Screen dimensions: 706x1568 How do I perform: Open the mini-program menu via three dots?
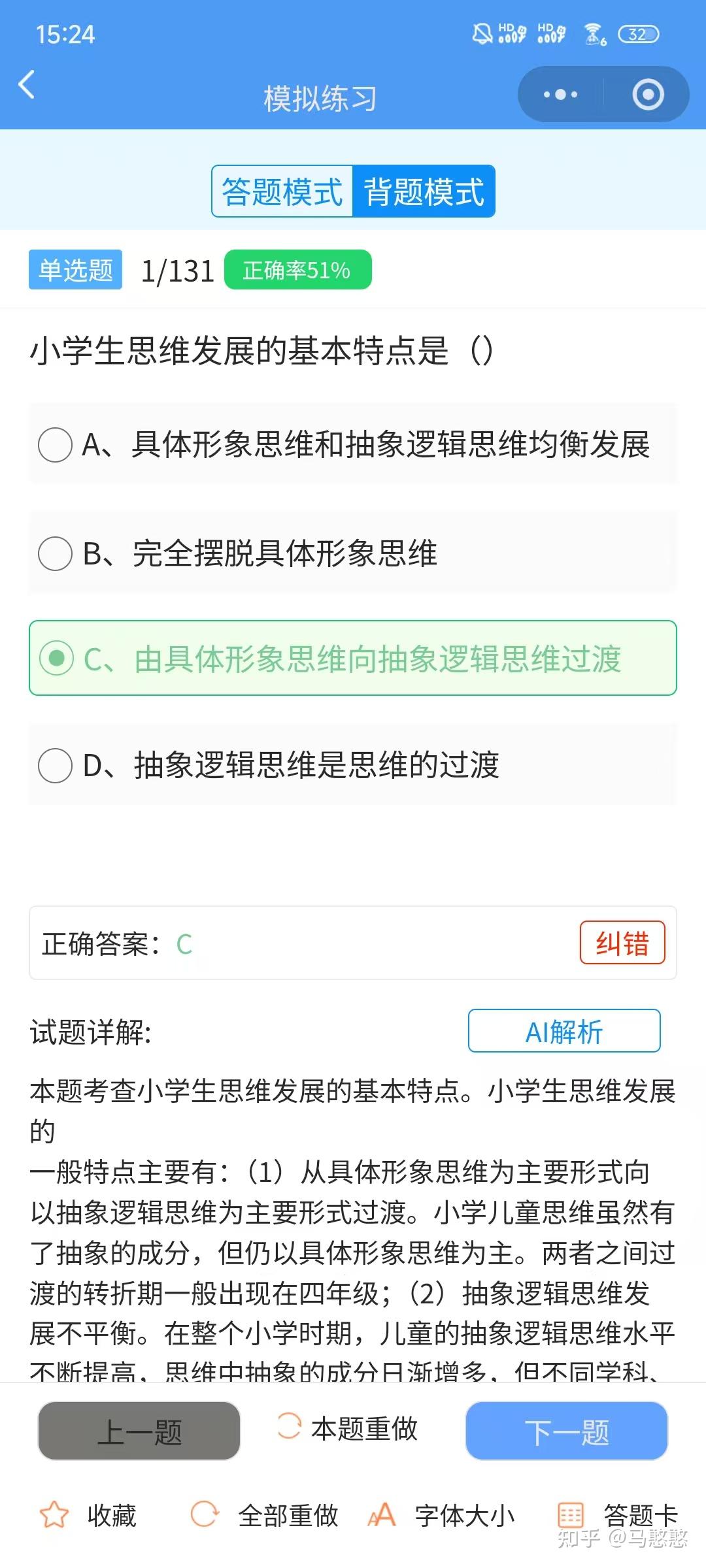559,94
